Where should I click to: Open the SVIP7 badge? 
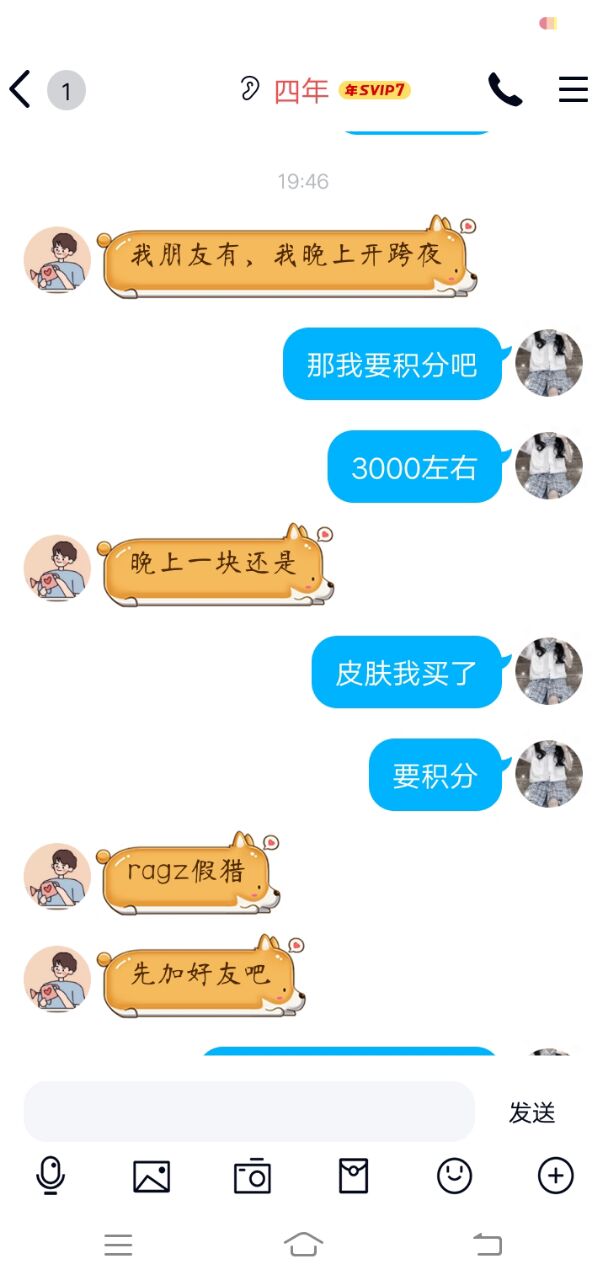[x=375, y=91]
